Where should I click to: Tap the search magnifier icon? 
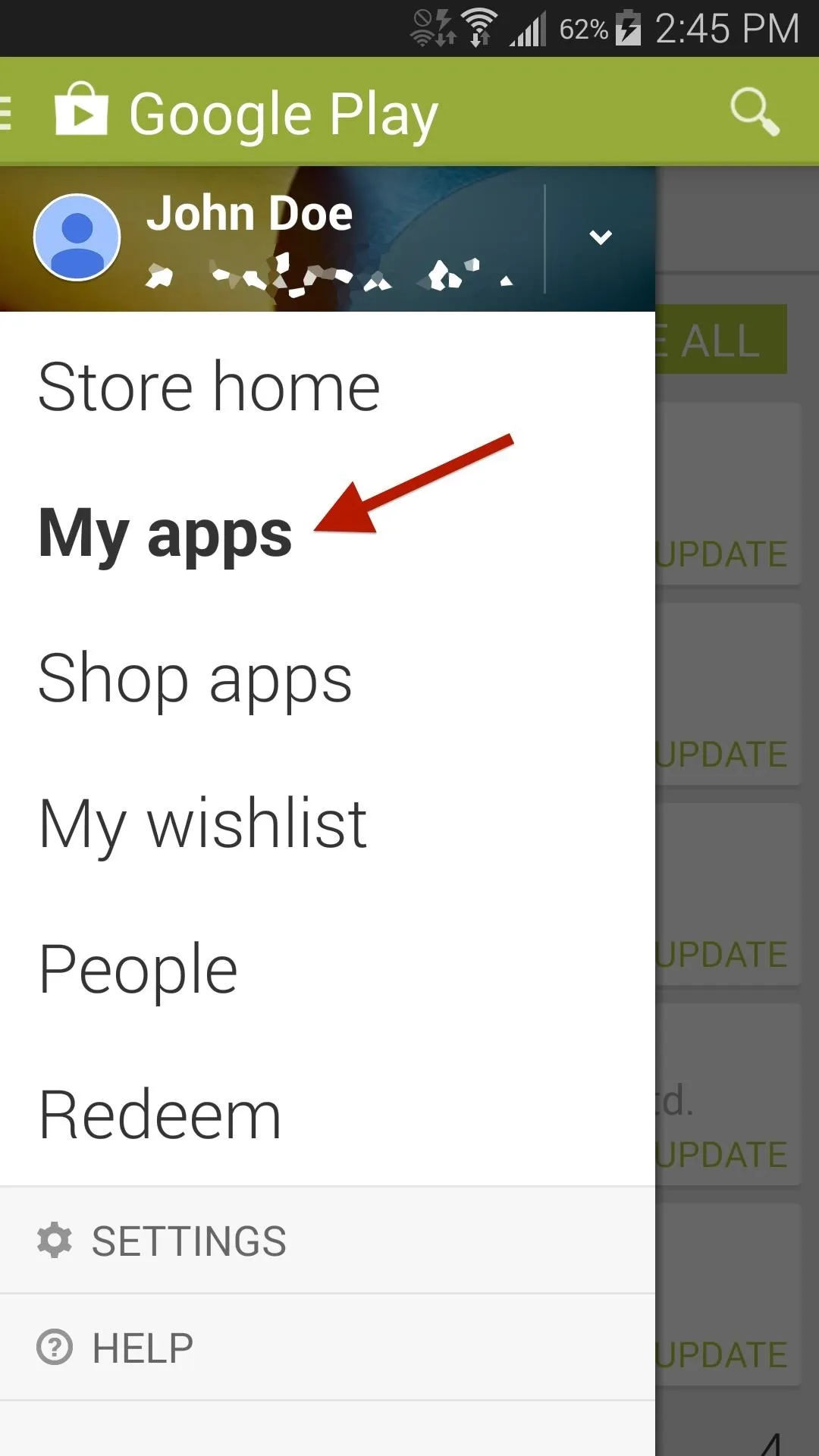point(755,112)
